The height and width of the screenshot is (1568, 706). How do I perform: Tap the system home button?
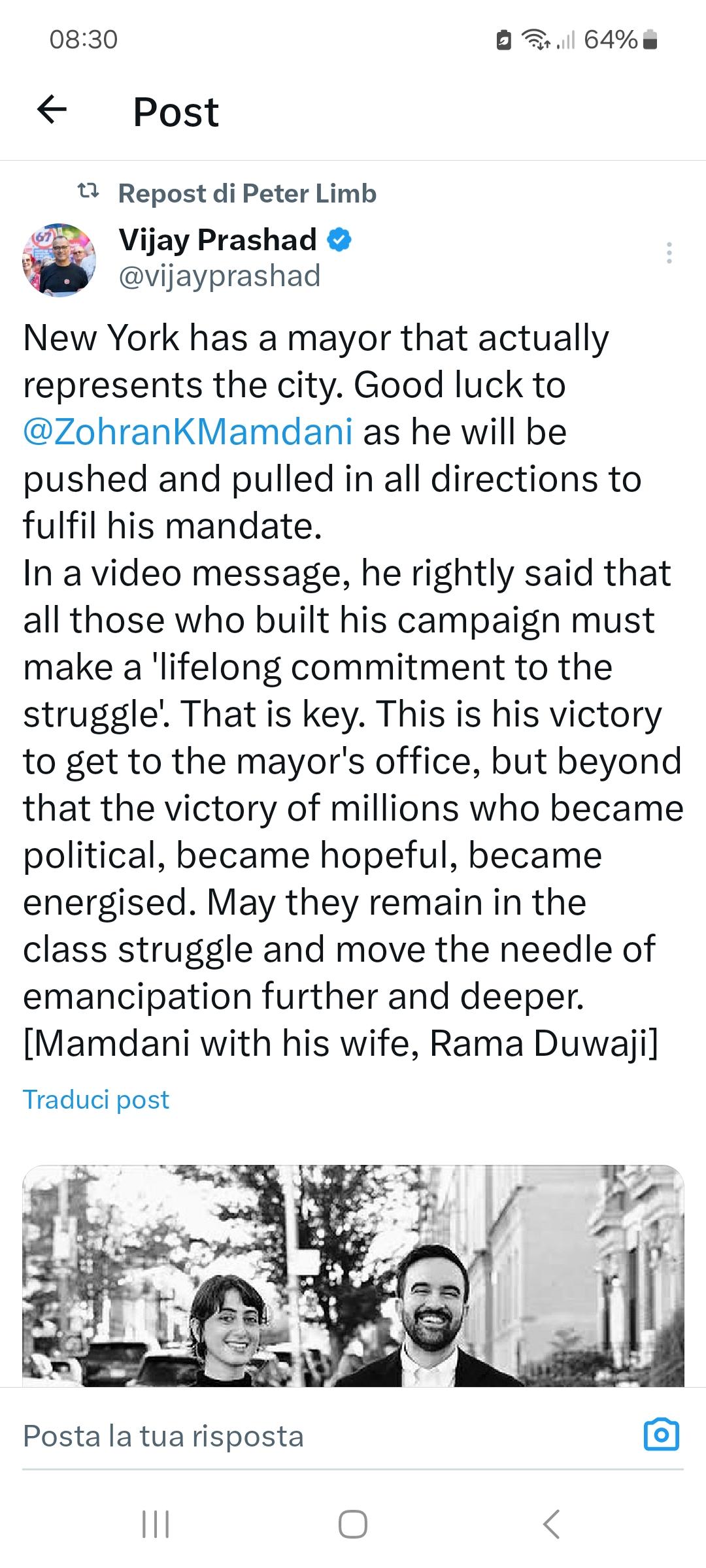click(352, 1524)
